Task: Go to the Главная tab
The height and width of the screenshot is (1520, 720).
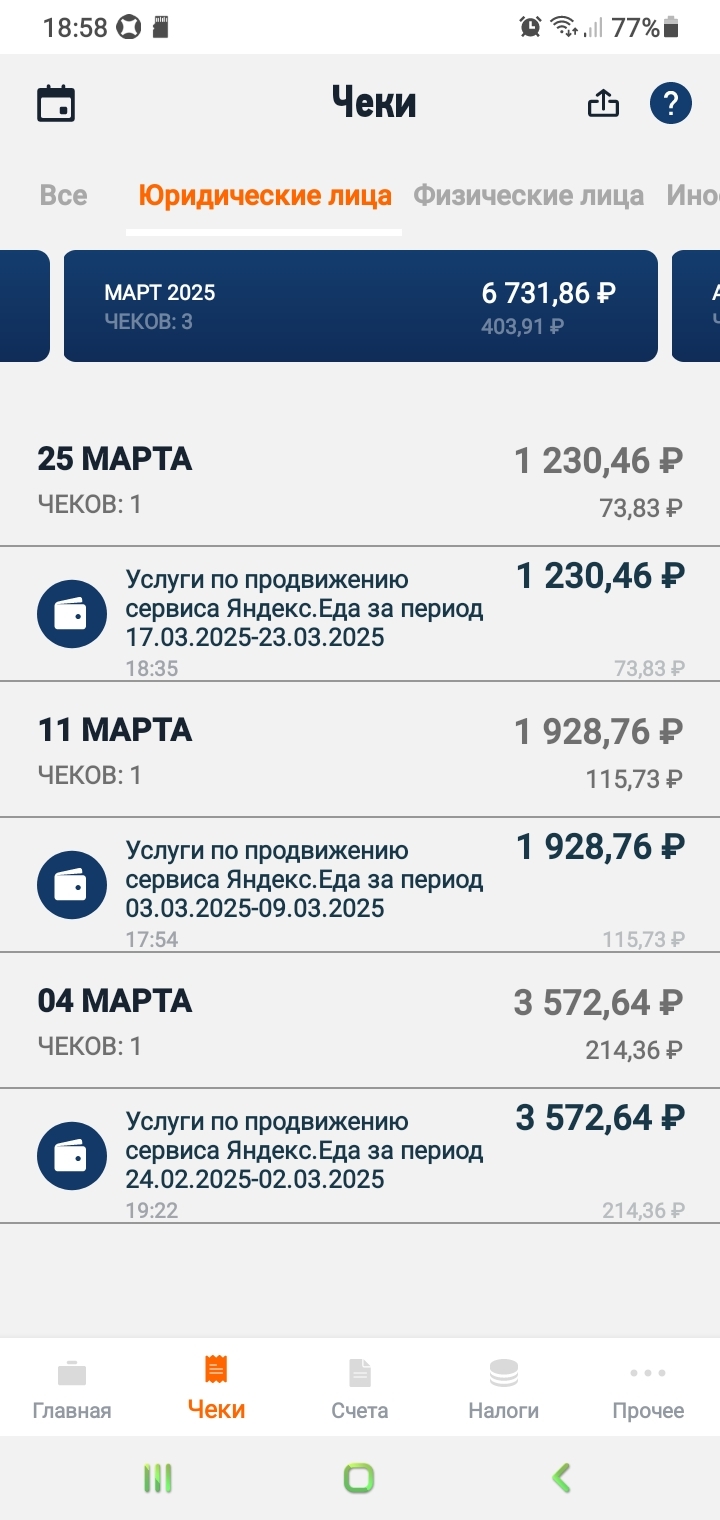Action: pos(72,1388)
